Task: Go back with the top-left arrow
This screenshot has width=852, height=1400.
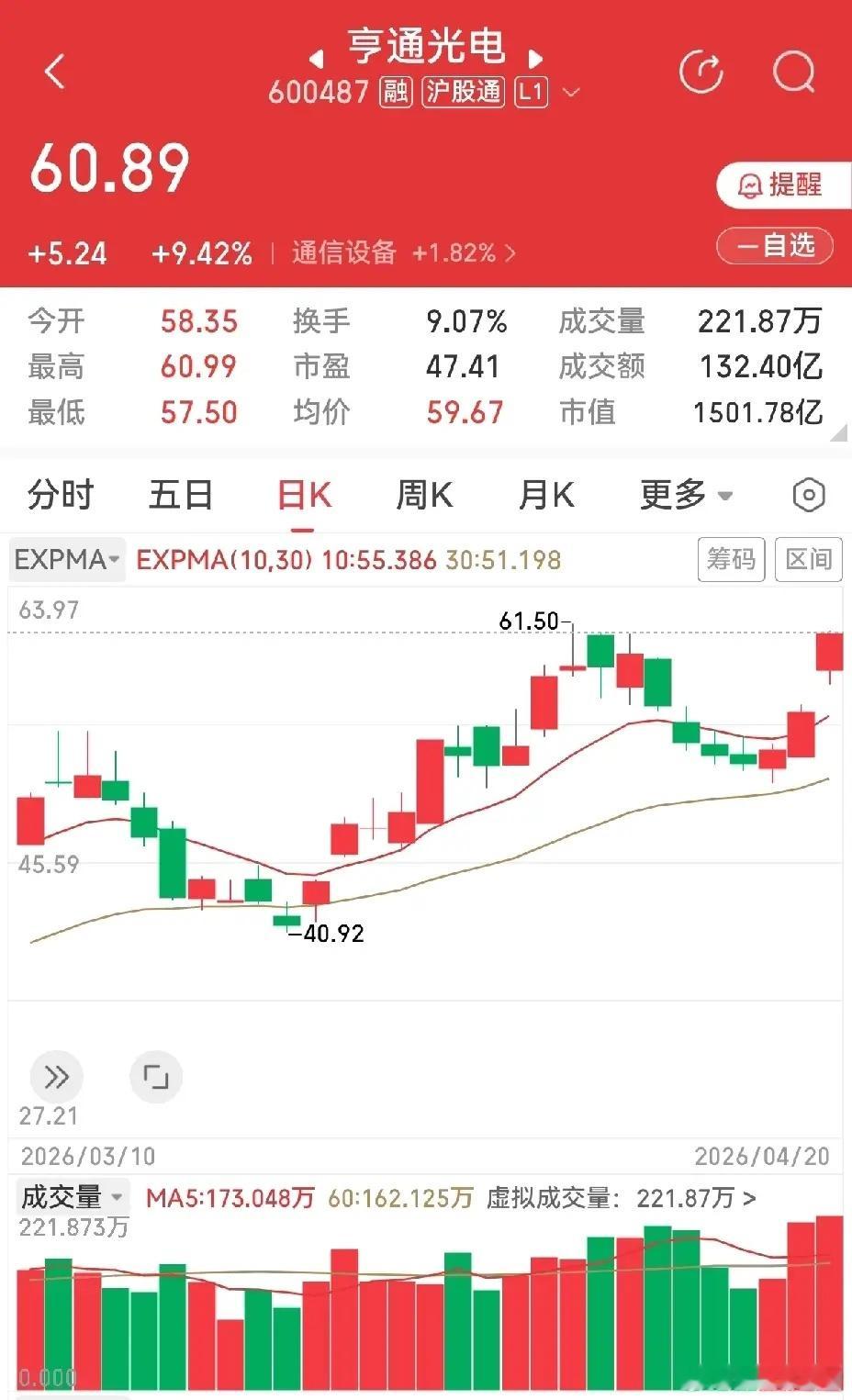Action: pos(55,72)
